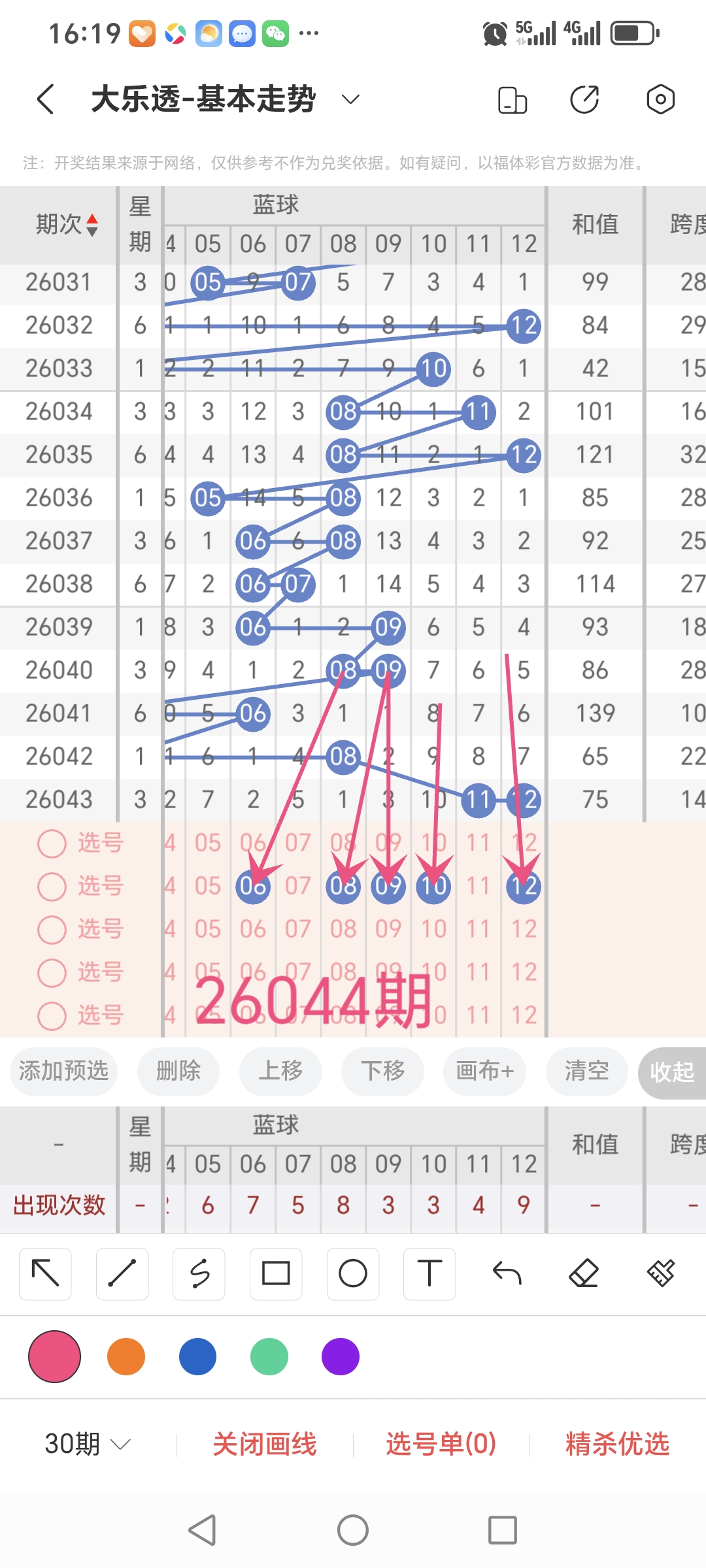Select the rectangle drawing tool

(276, 1273)
